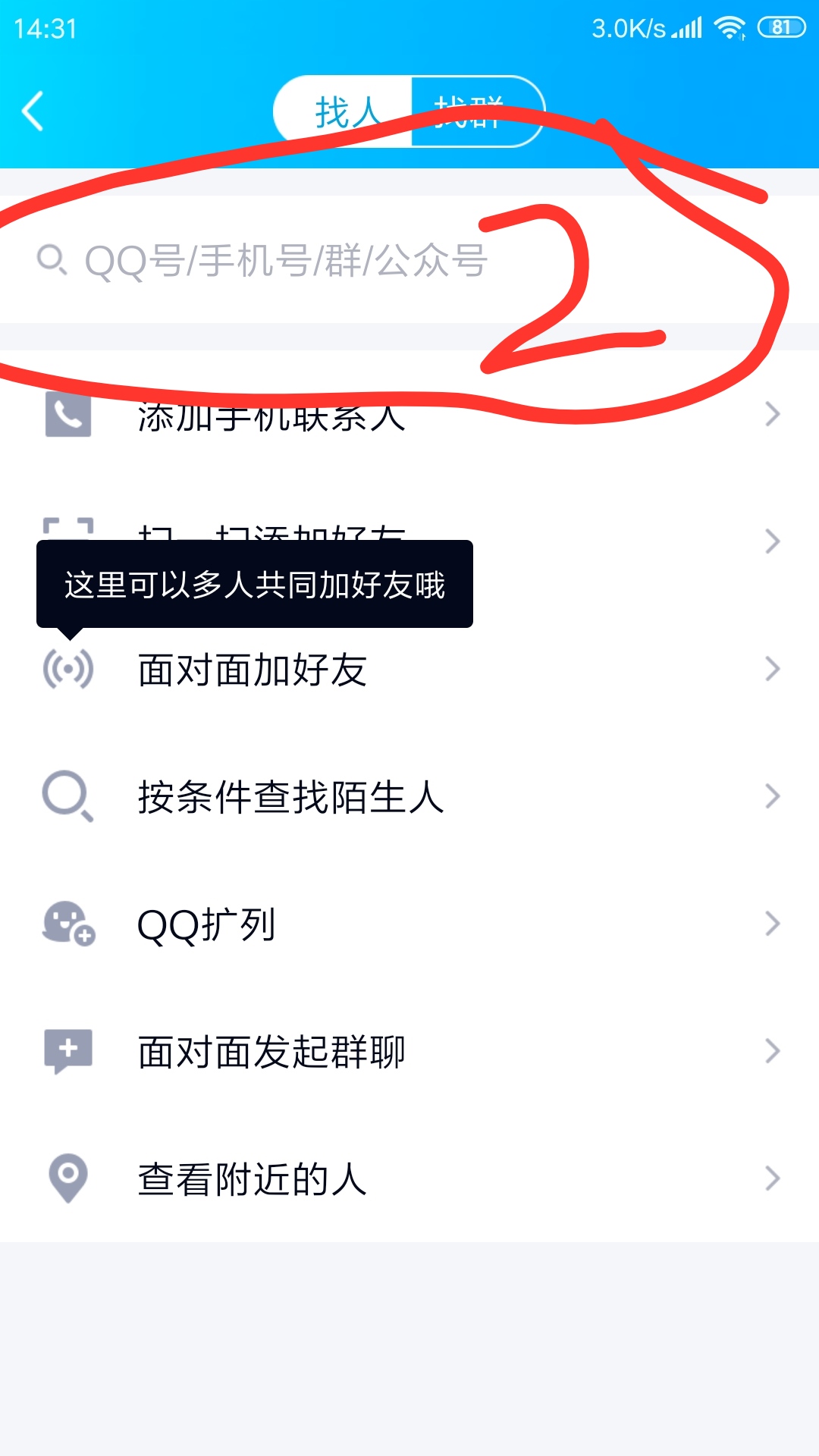Image resolution: width=819 pixels, height=1456 pixels.
Task: Expand 按条件查找陌生人 with its arrow
Action: click(x=772, y=795)
